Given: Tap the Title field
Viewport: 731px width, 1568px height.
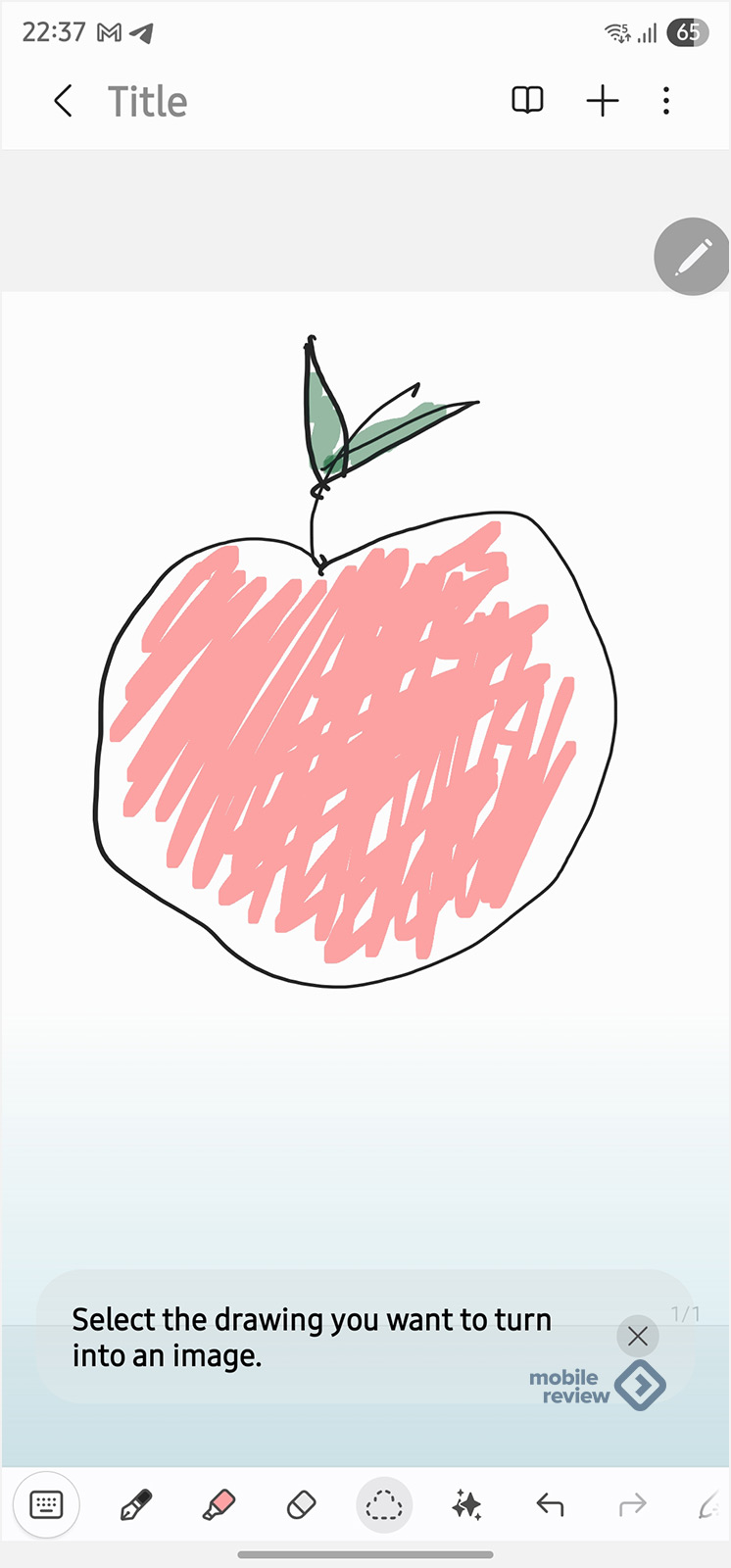Looking at the screenshot, I should pos(148,102).
